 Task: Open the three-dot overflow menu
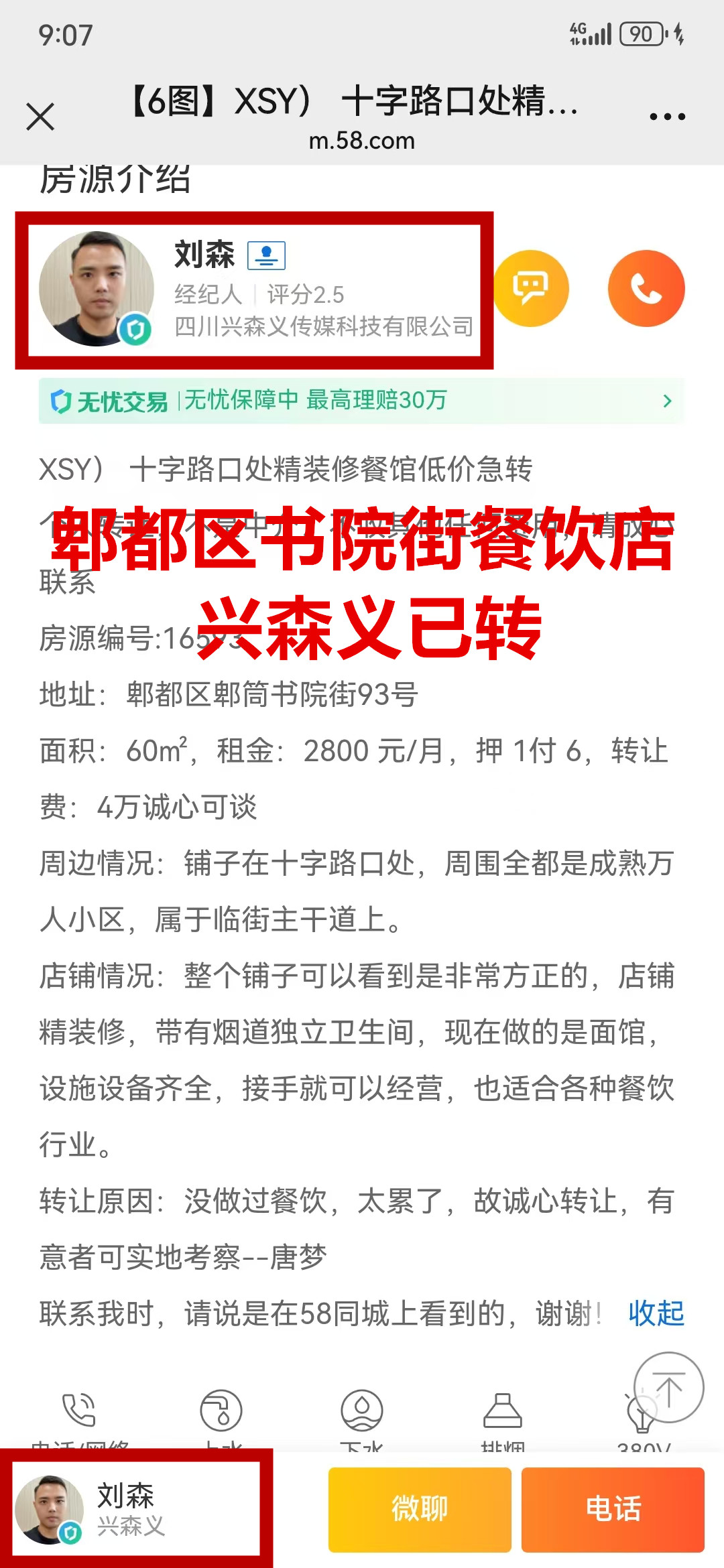point(667,117)
